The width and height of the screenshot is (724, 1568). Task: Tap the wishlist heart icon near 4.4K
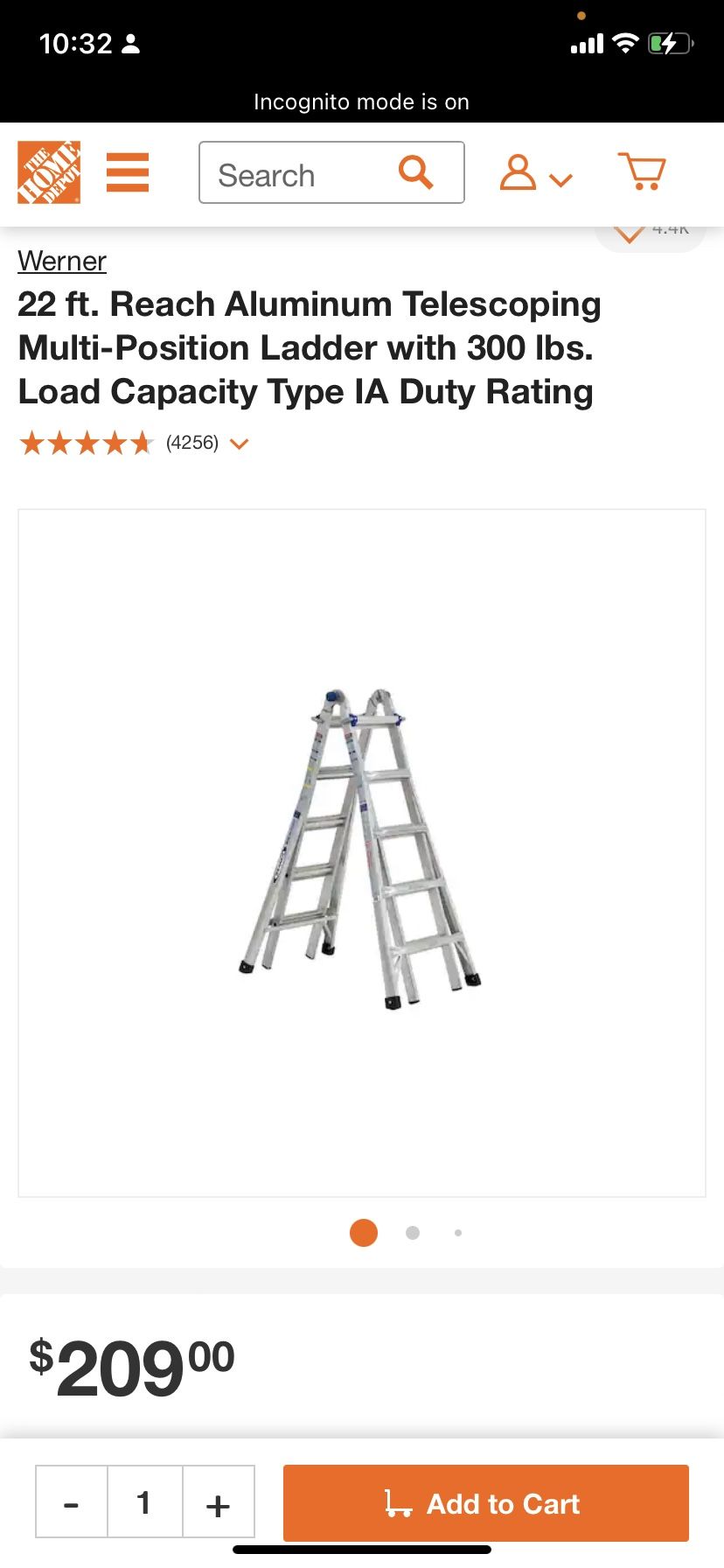click(x=626, y=229)
